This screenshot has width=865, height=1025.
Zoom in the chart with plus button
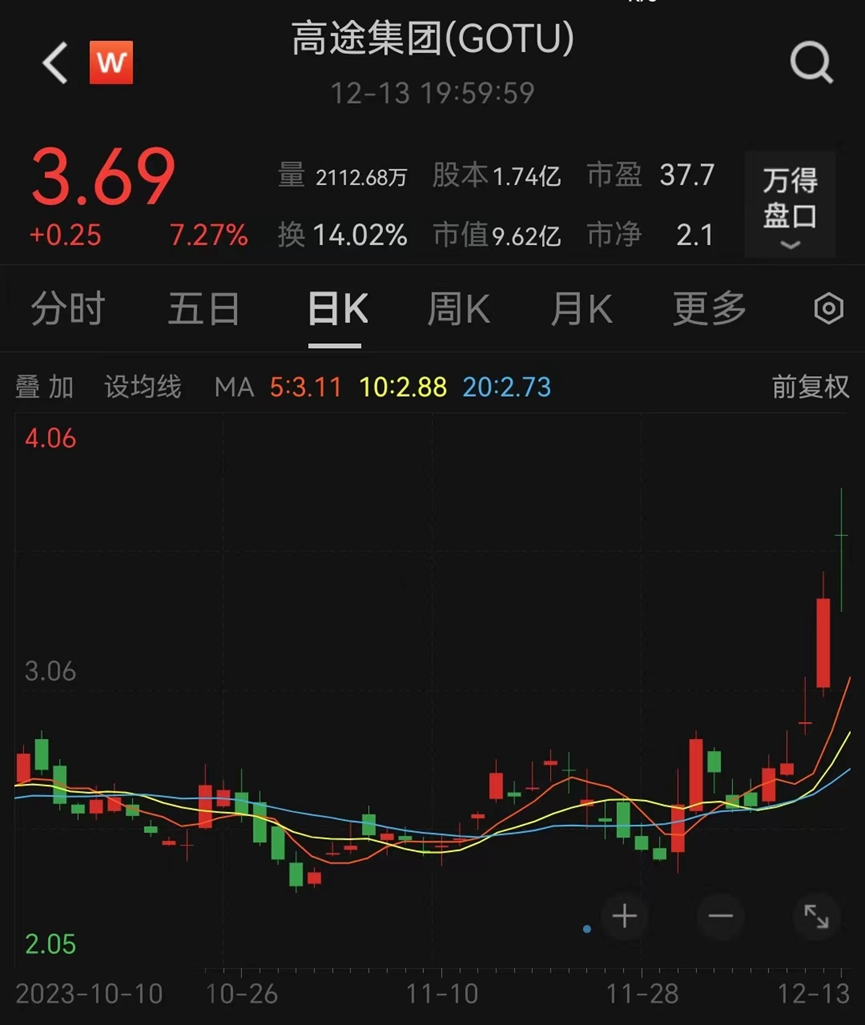click(624, 916)
